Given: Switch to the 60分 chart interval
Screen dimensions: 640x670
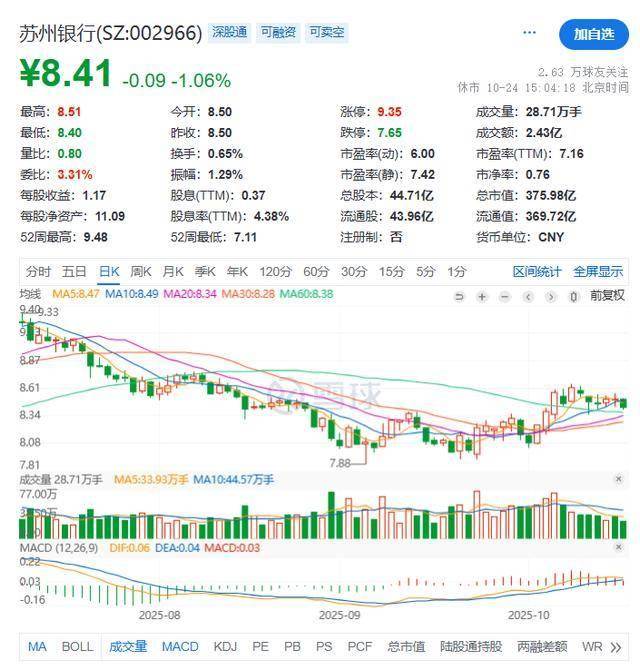Looking at the screenshot, I should pyautogui.click(x=316, y=271).
